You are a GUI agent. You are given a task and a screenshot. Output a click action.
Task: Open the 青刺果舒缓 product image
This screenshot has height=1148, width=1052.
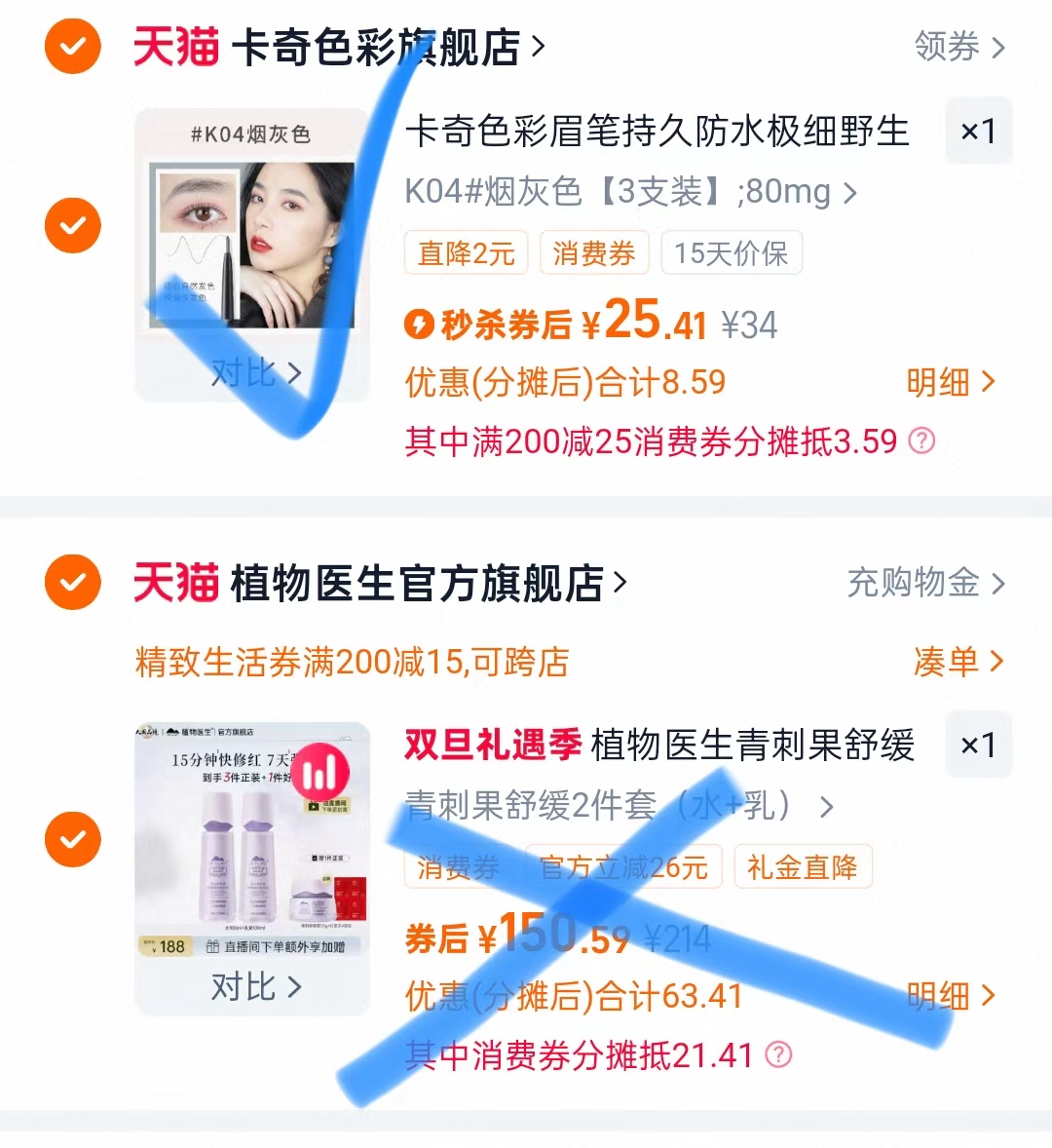coord(251,858)
